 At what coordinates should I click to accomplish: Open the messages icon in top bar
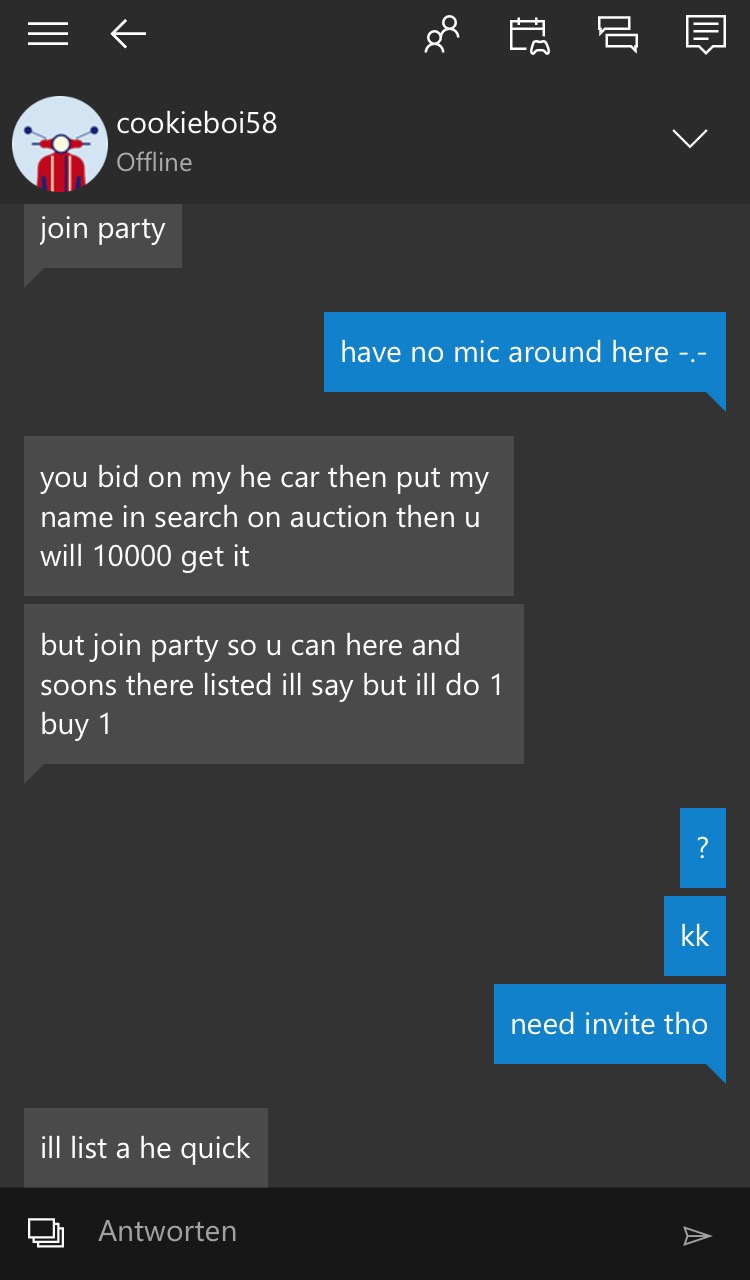[705, 35]
